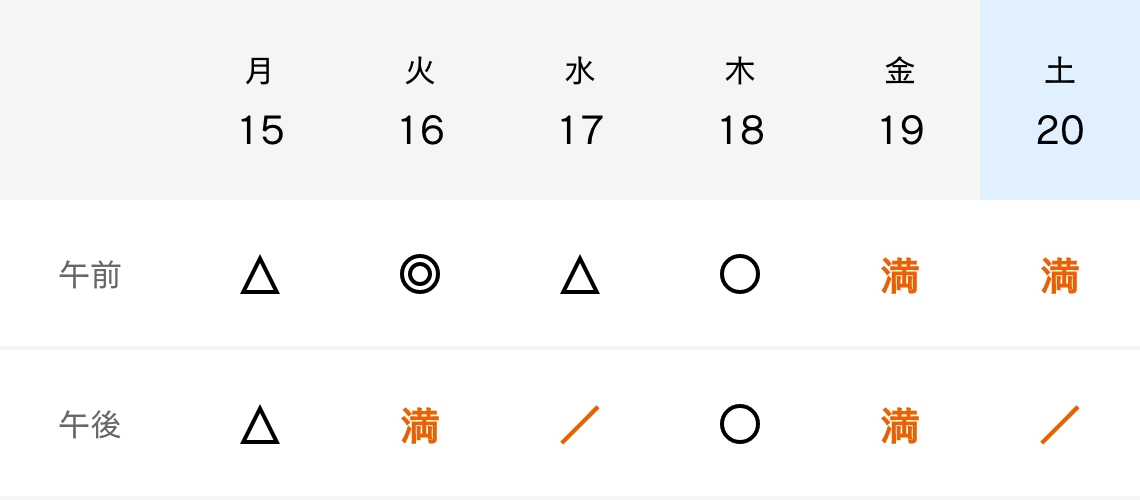This screenshot has height=500, width=1140.
Task: Pick Wednesday 17 morning triangle slot
Action: (580, 275)
